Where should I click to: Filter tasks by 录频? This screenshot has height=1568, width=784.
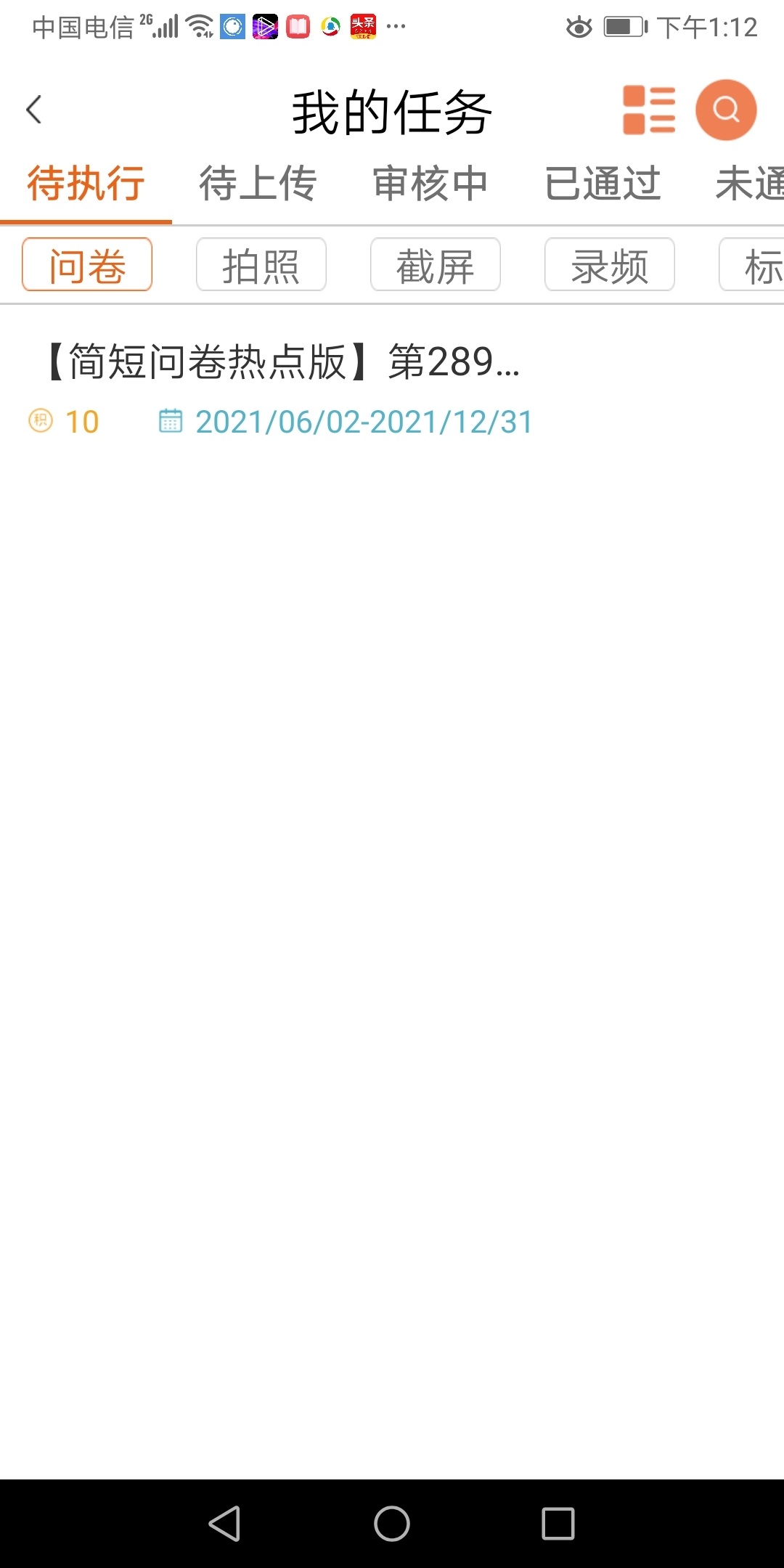610,265
